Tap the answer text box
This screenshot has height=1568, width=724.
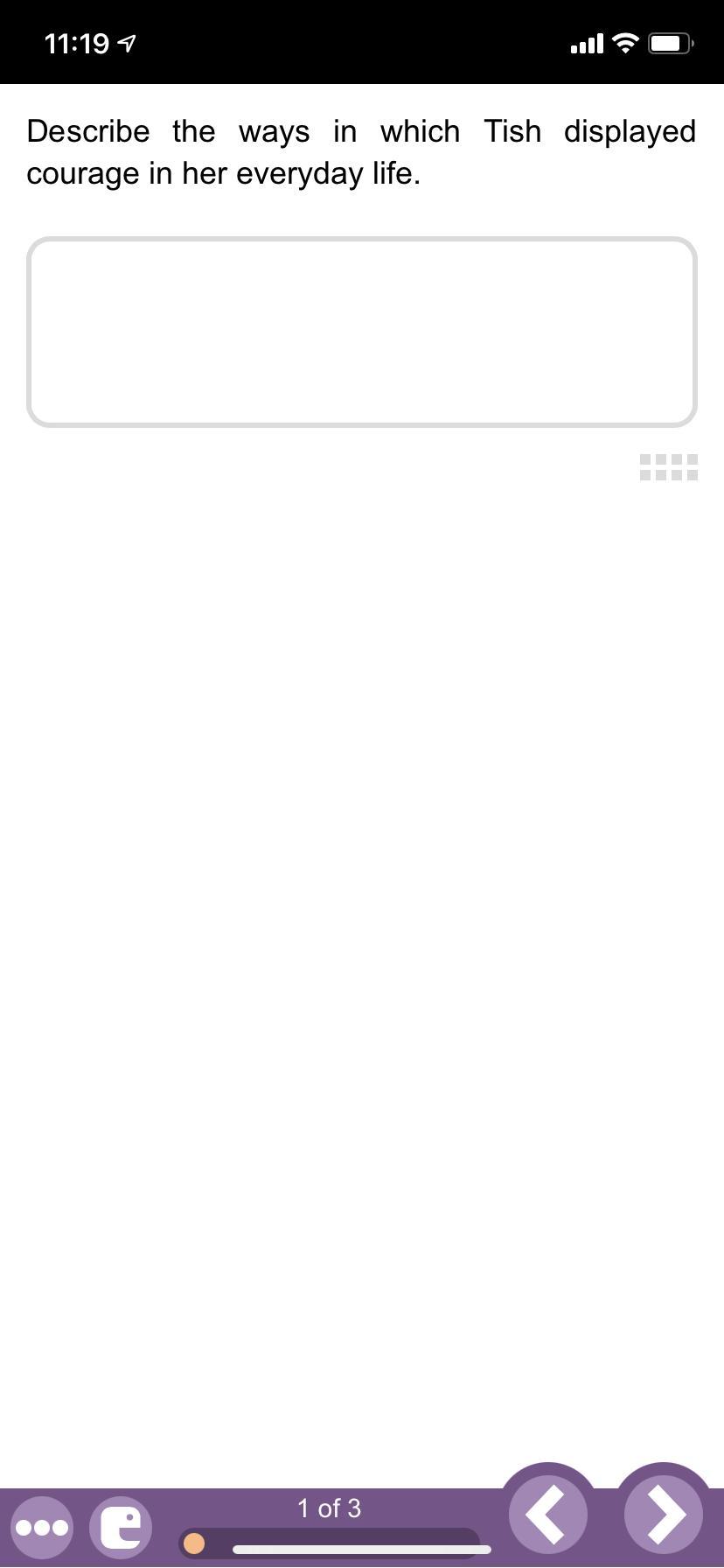[362, 332]
